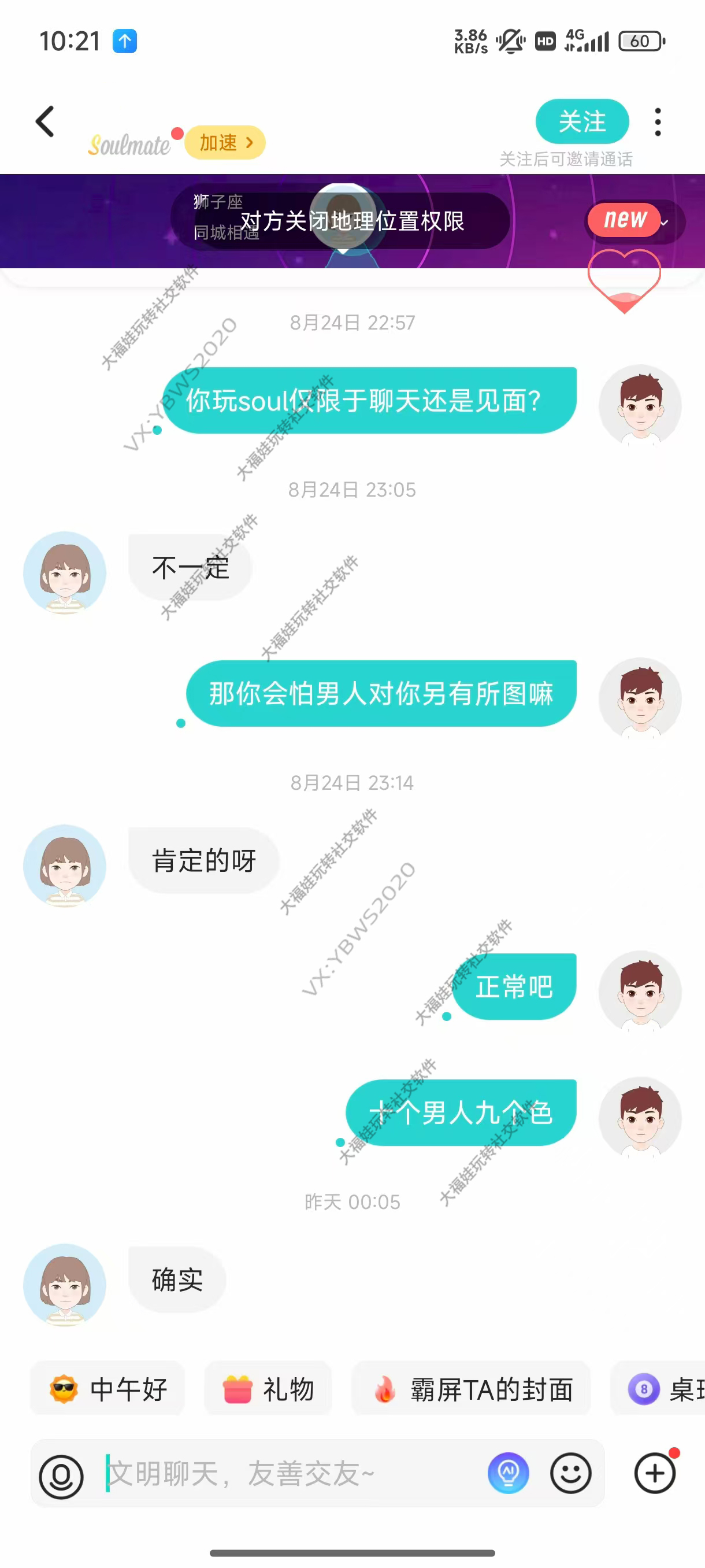Open the plus attachments menu
705x1568 pixels.
coord(655,1474)
